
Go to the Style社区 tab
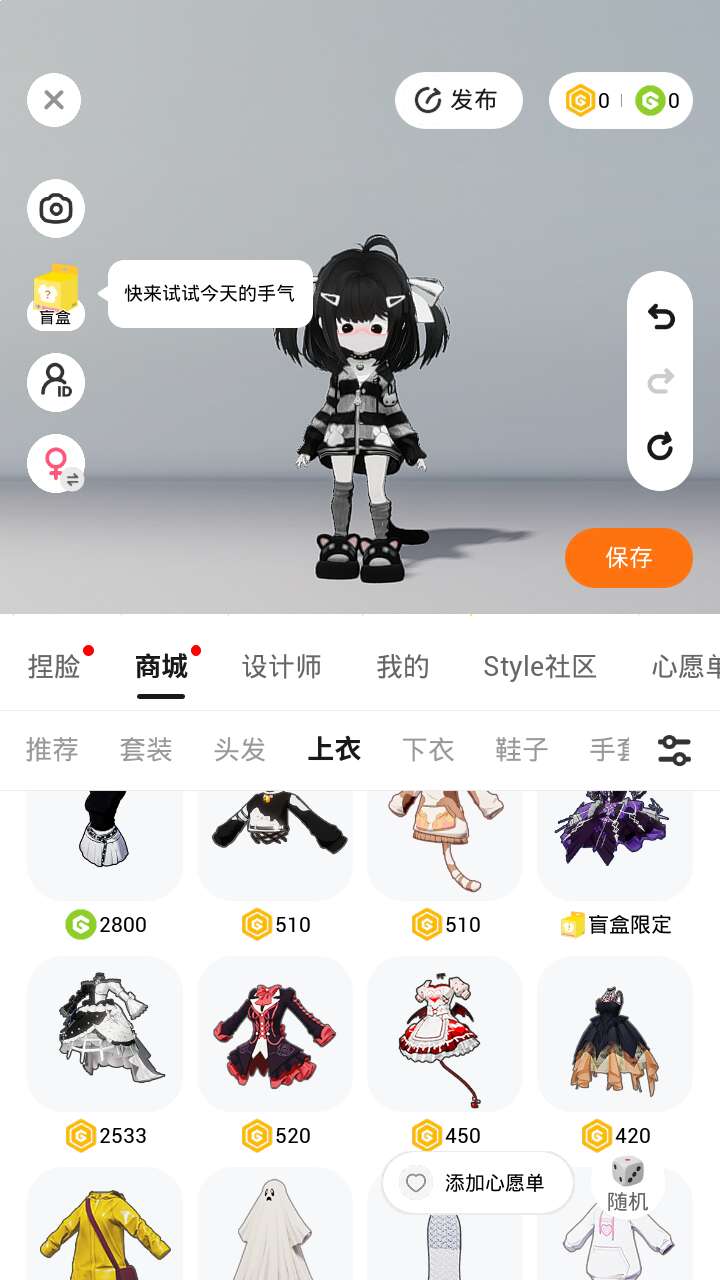click(539, 667)
